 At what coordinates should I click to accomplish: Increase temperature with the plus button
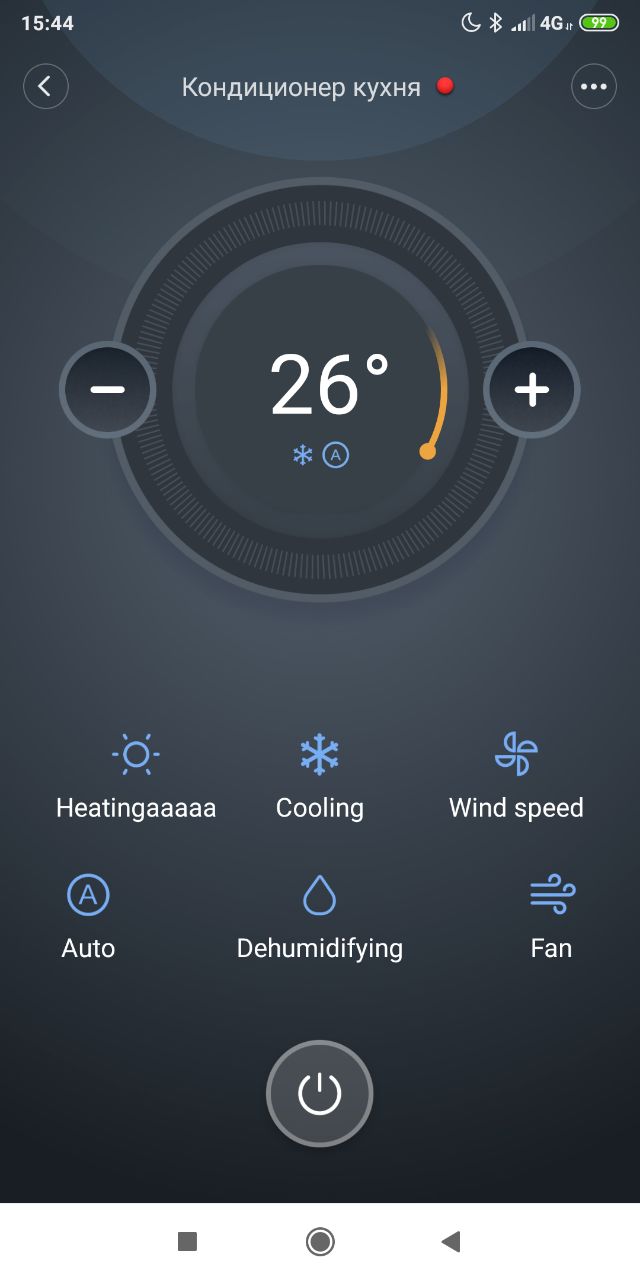tap(532, 389)
